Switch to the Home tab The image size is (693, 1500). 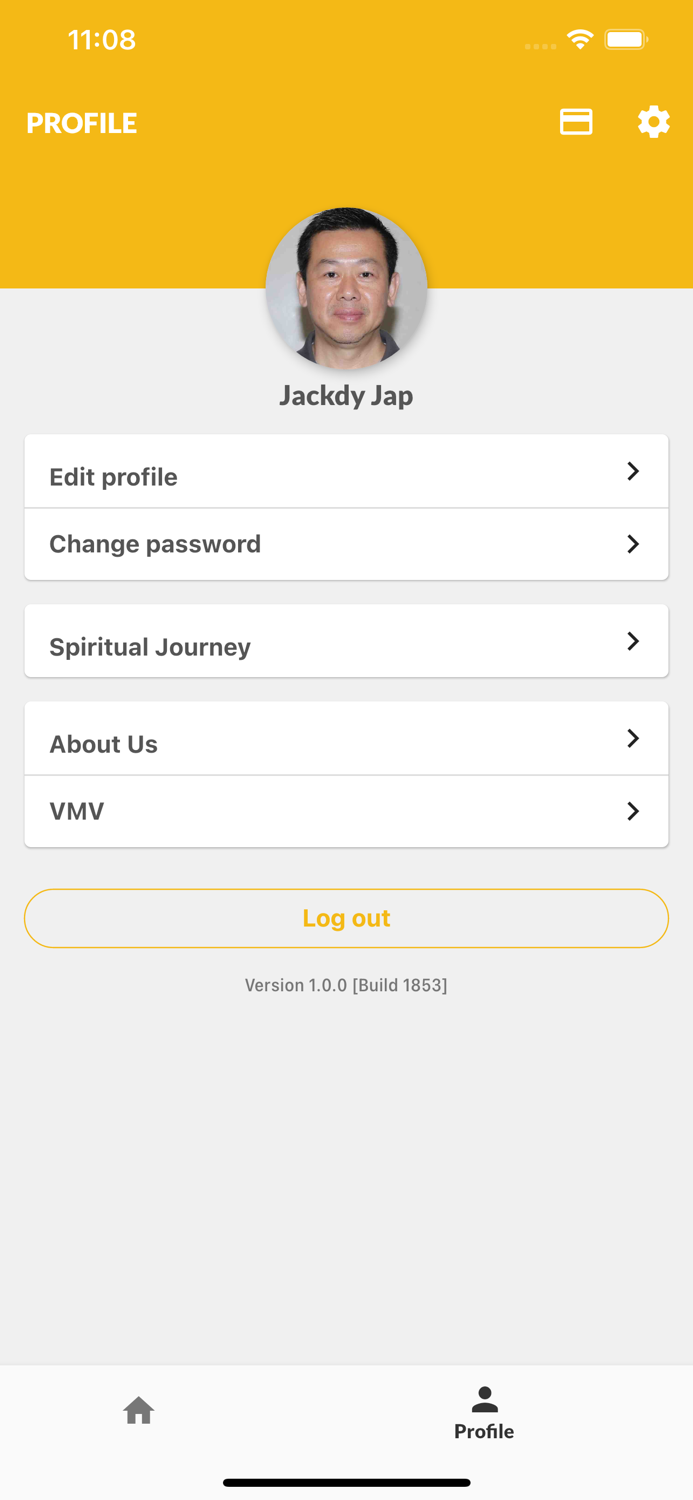[139, 1411]
